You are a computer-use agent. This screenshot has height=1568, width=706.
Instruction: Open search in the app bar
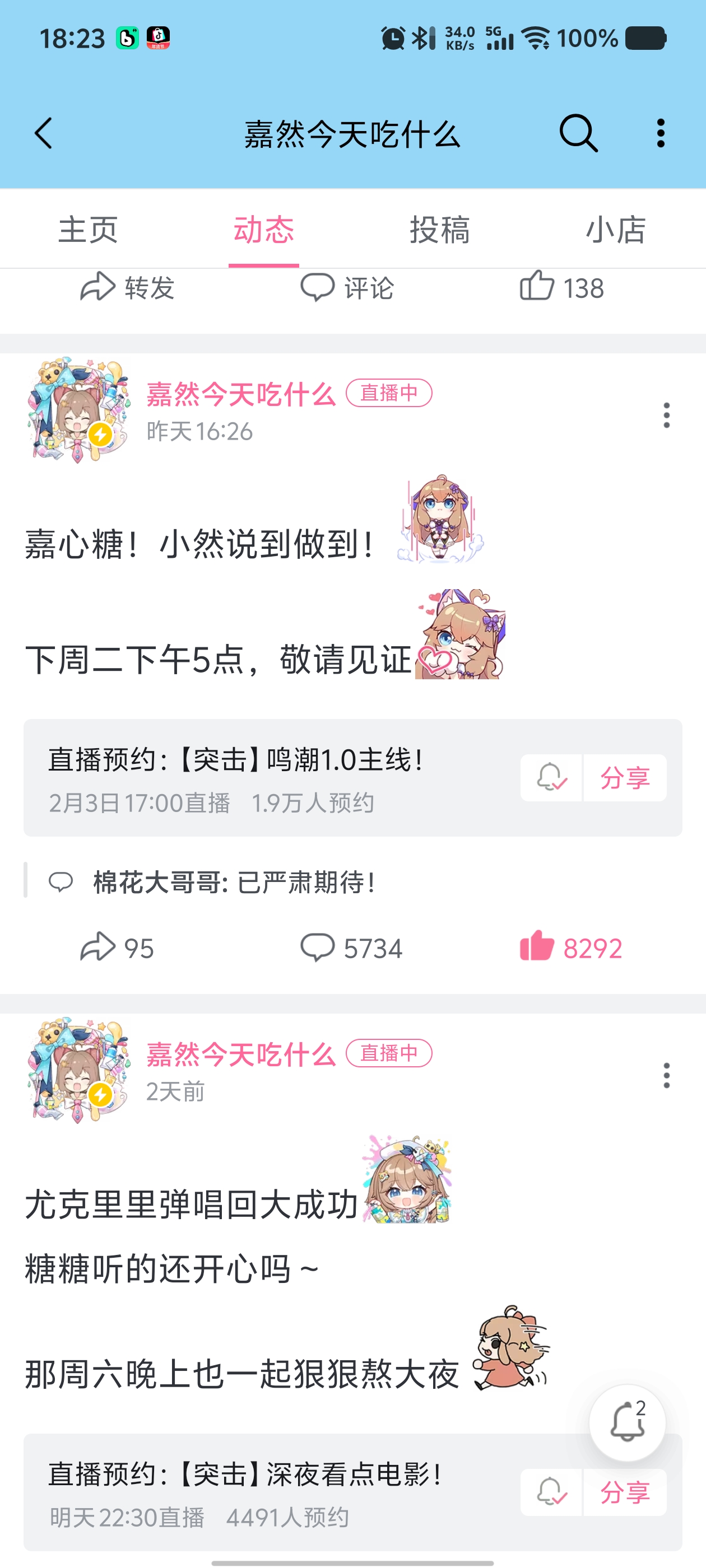[x=578, y=133]
